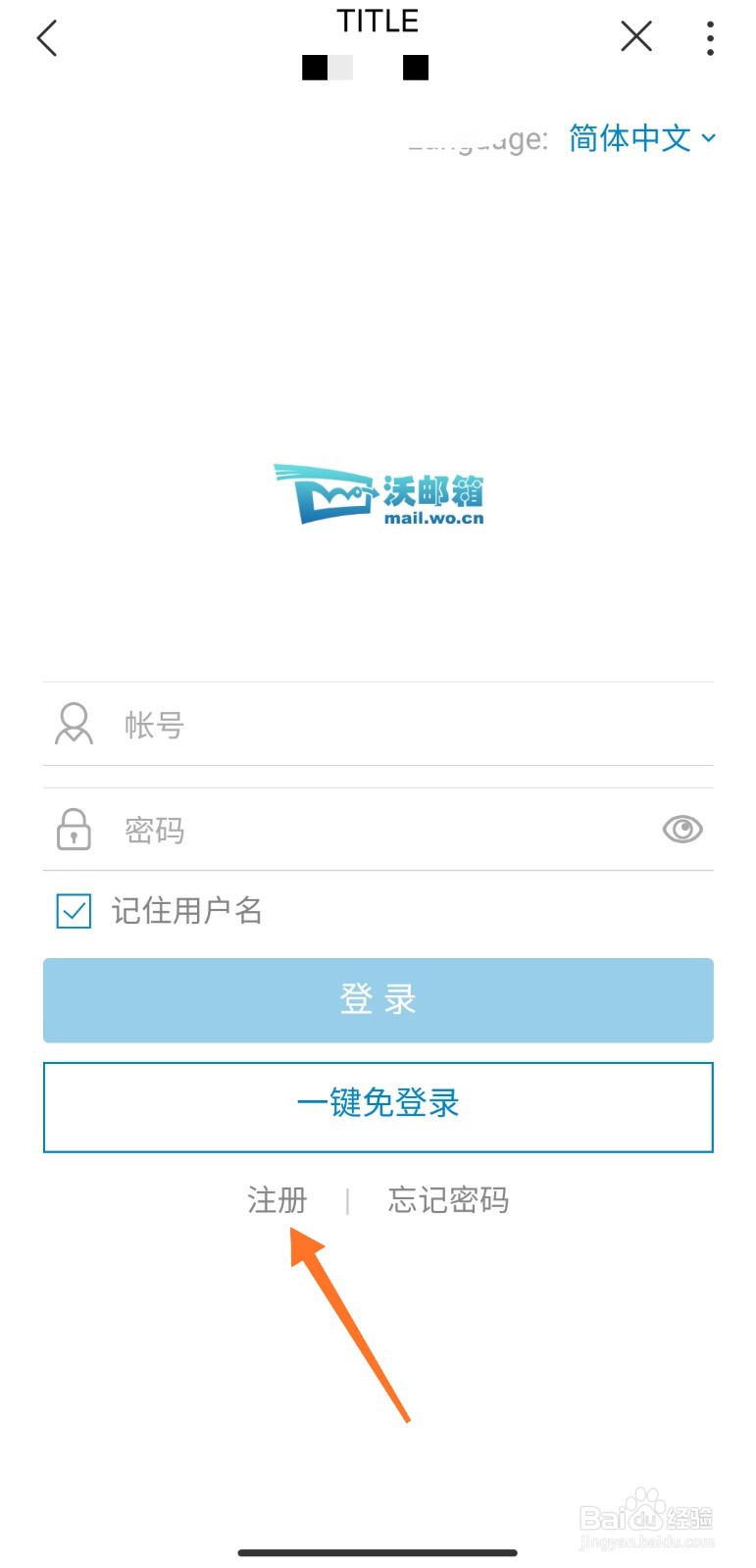Click the password lock icon

pos(73,830)
